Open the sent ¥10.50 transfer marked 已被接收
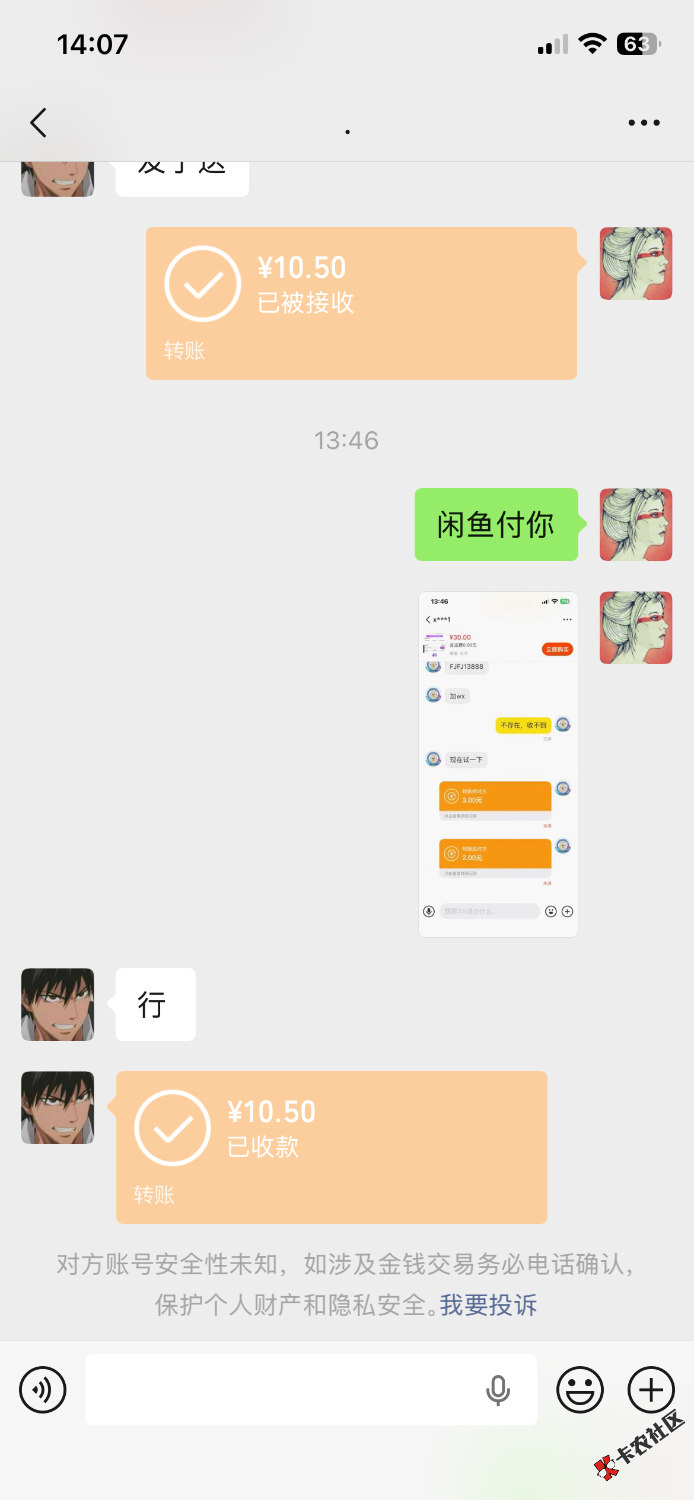Screen dimensions: 694x1500 [x=361, y=303]
